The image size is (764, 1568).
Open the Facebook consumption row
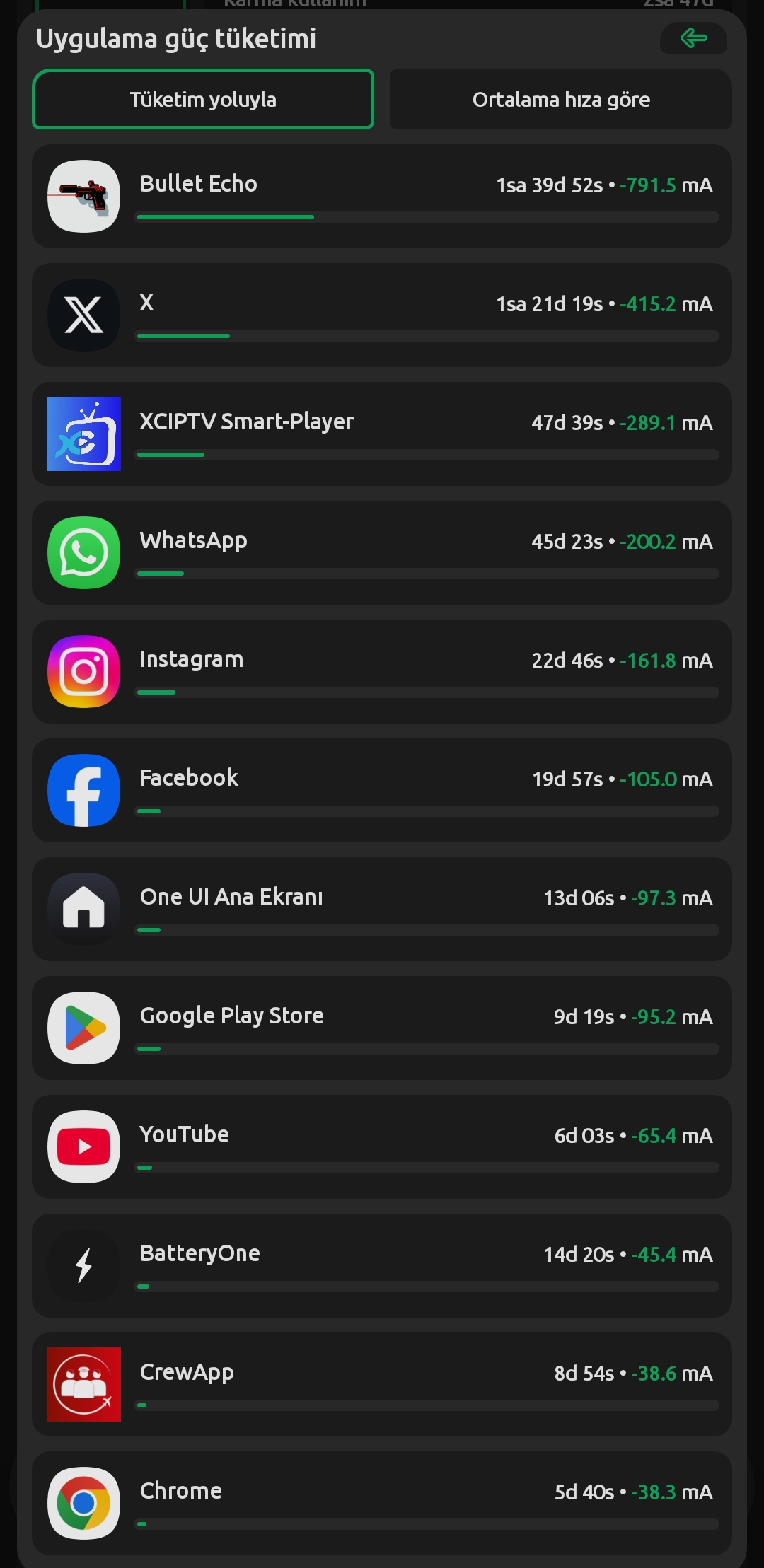382,791
